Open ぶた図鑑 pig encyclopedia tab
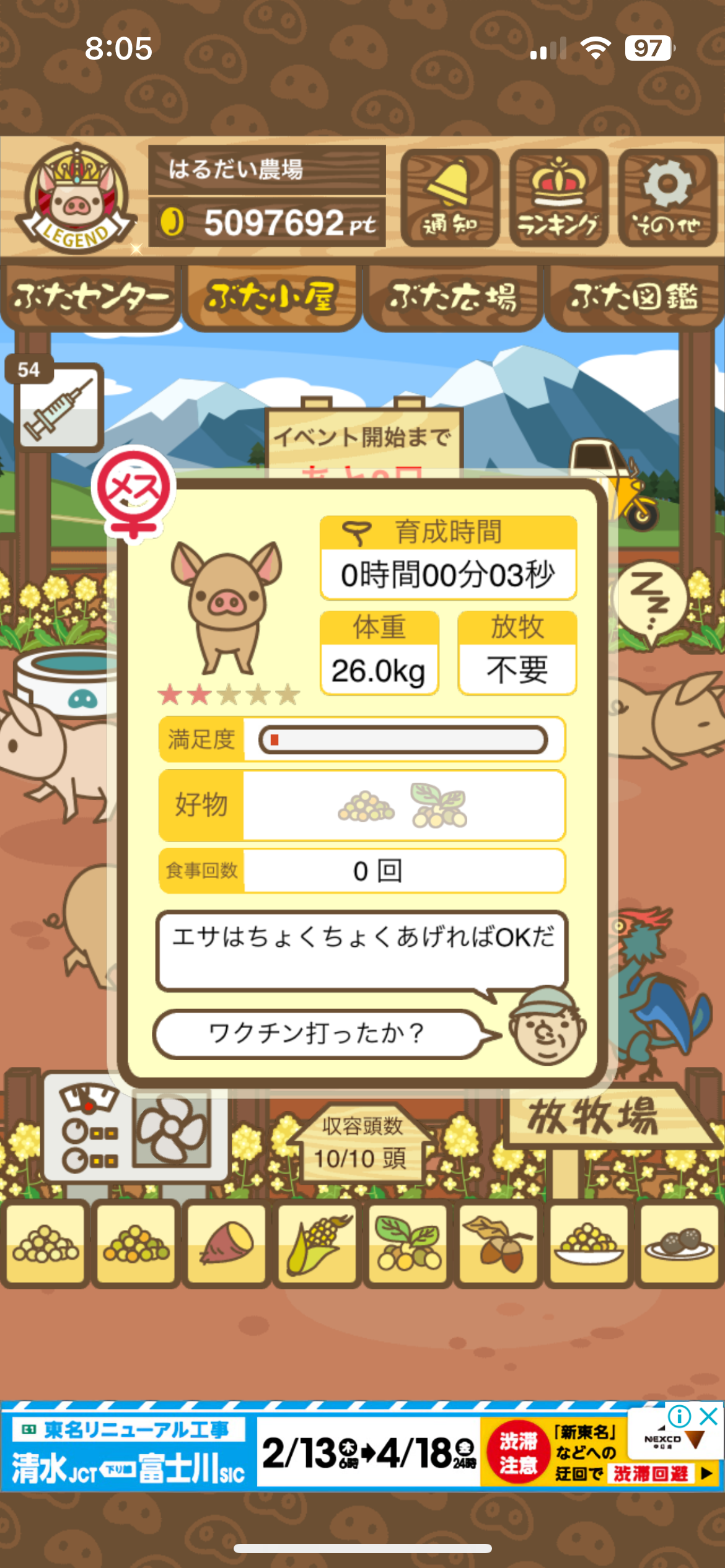Viewport: 725px width, 1568px height. [x=633, y=297]
